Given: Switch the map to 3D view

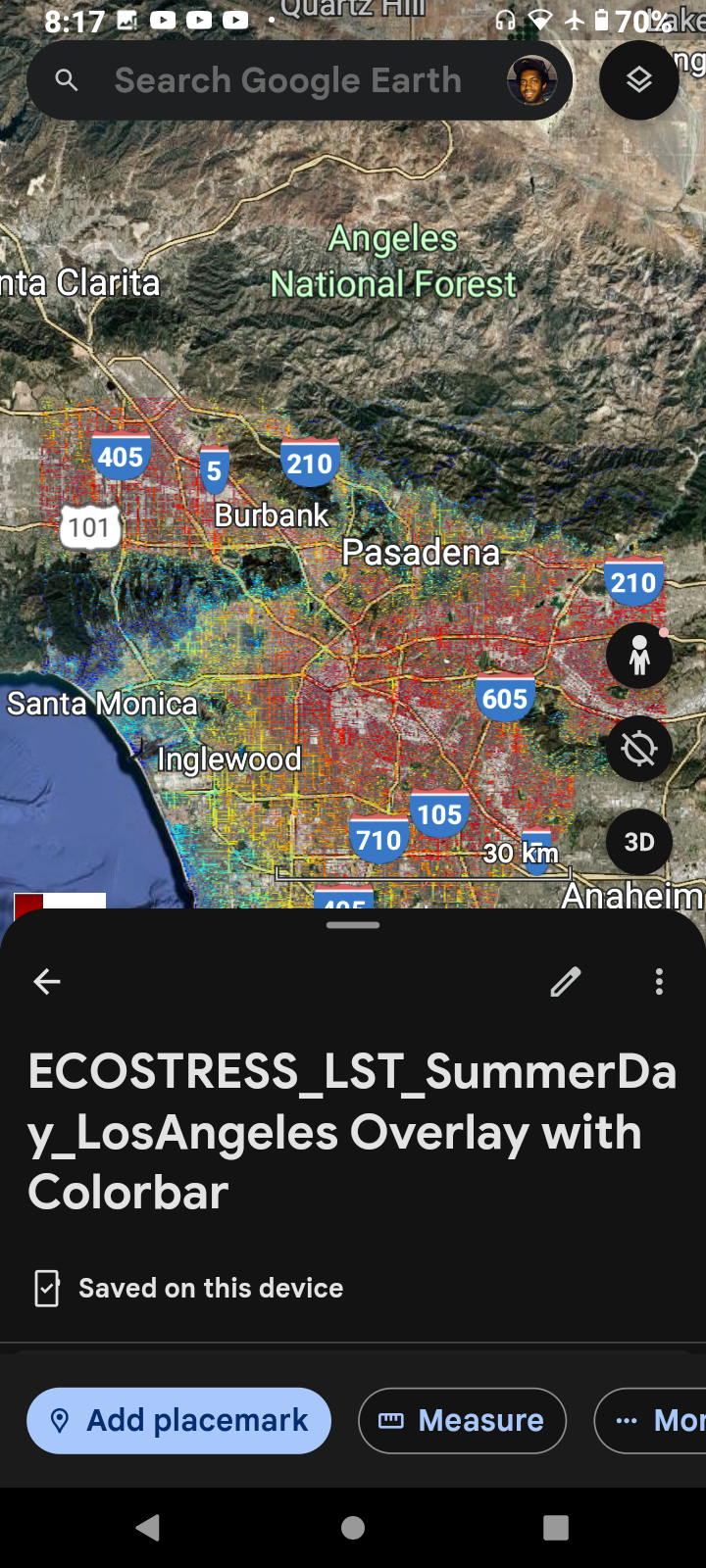Looking at the screenshot, I should point(638,842).
